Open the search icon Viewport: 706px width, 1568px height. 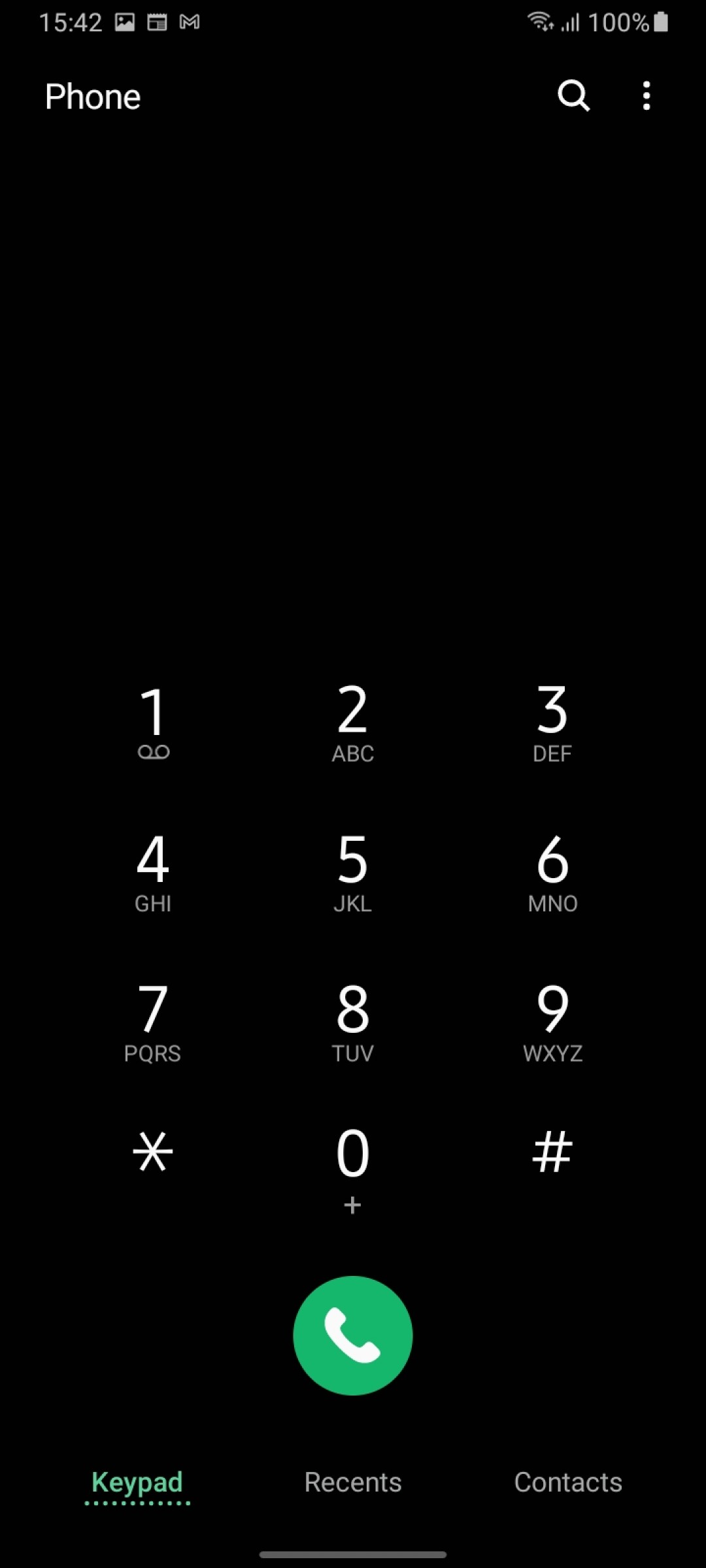[573, 96]
